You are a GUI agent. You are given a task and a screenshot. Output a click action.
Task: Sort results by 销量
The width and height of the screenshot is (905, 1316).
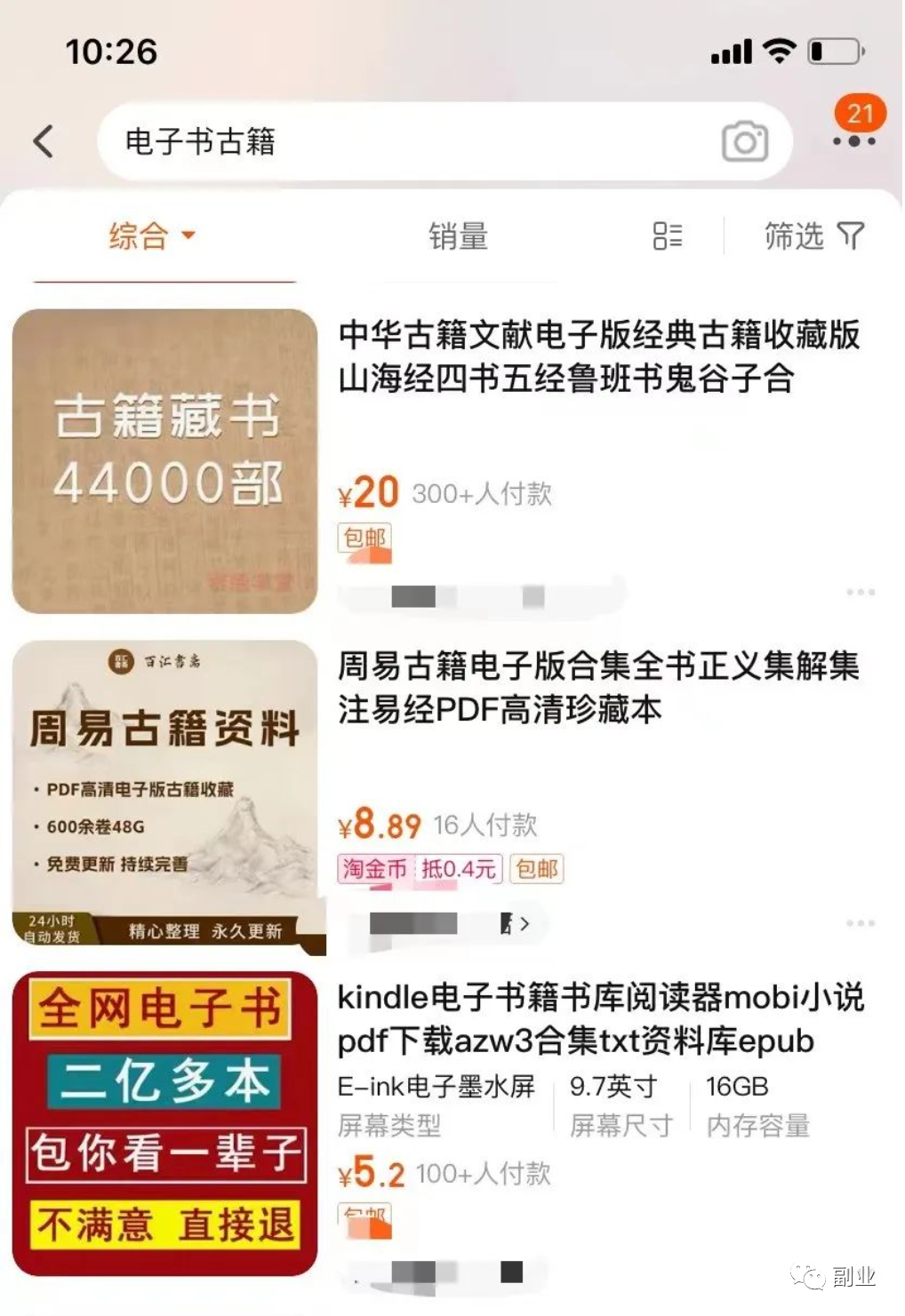[x=458, y=236]
